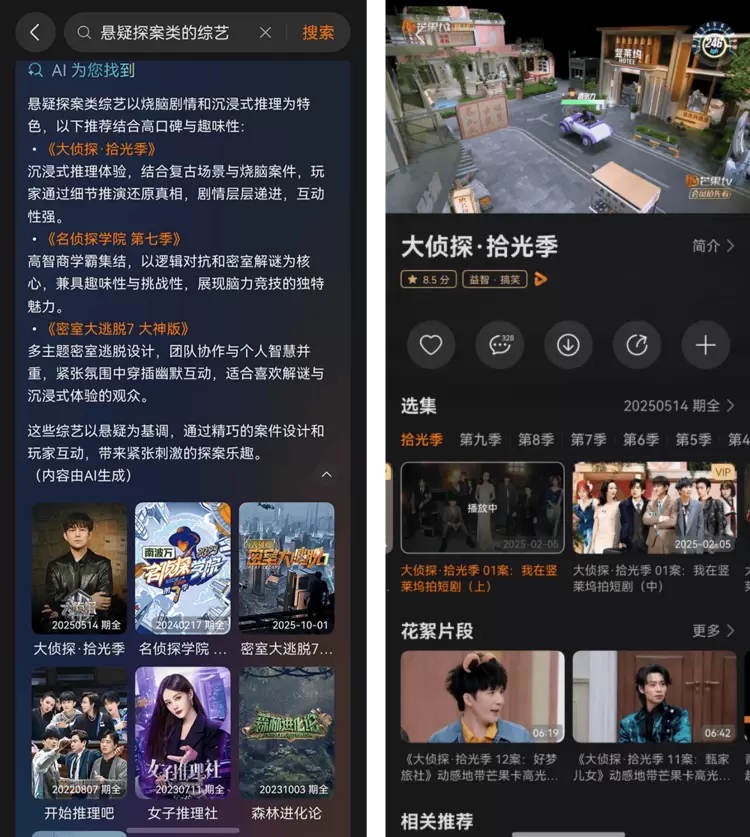
Task: Open the 女子推理社 poster card
Action: click(x=183, y=733)
